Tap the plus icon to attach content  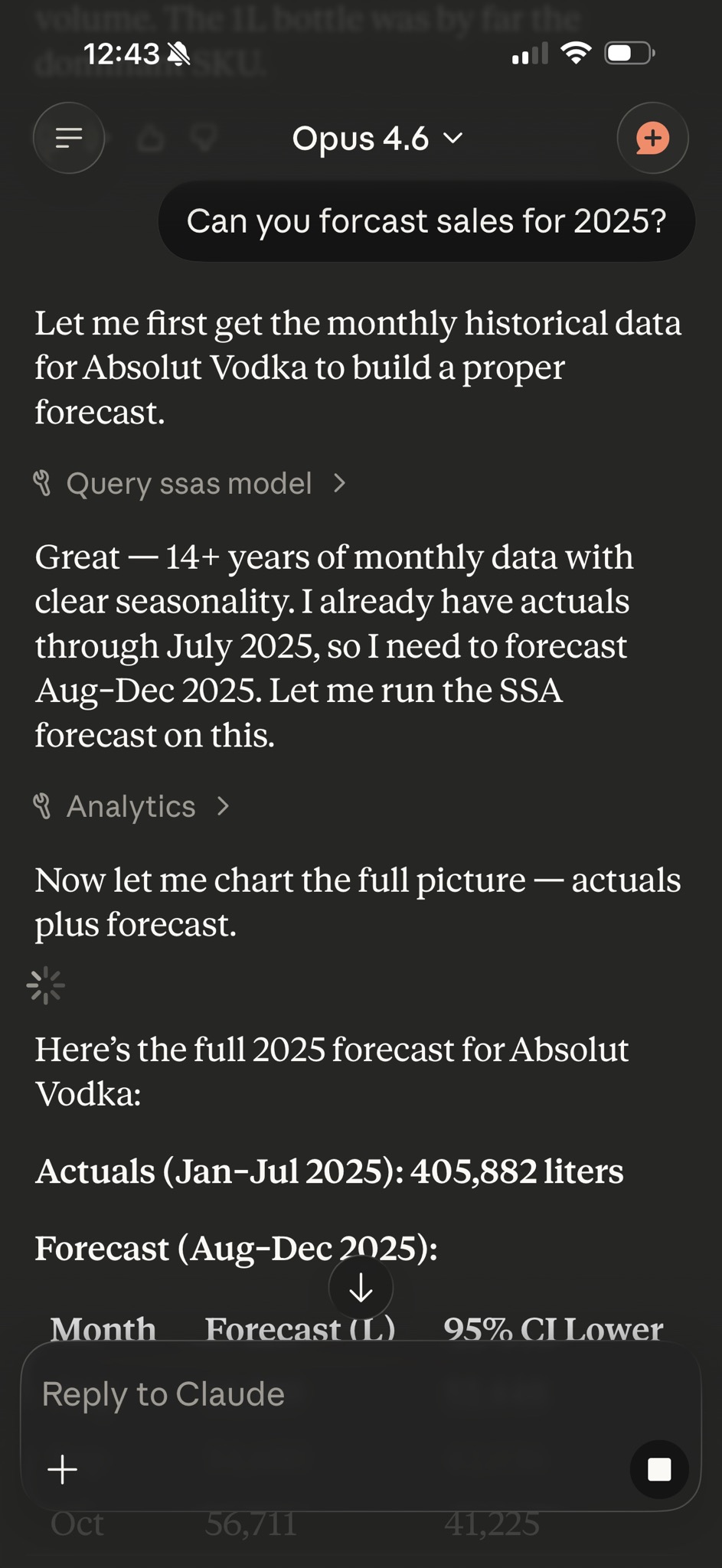pos(61,1469)
